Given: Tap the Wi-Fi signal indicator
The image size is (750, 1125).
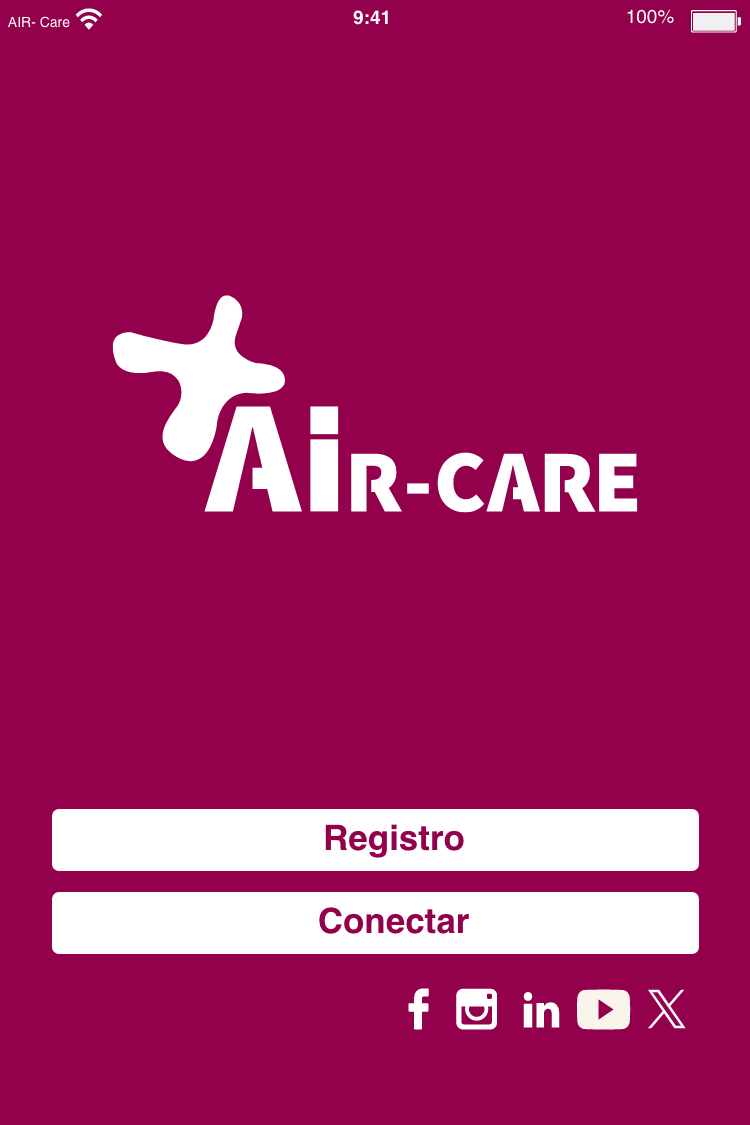Looking at the screenshot, I should coord(88,18).
